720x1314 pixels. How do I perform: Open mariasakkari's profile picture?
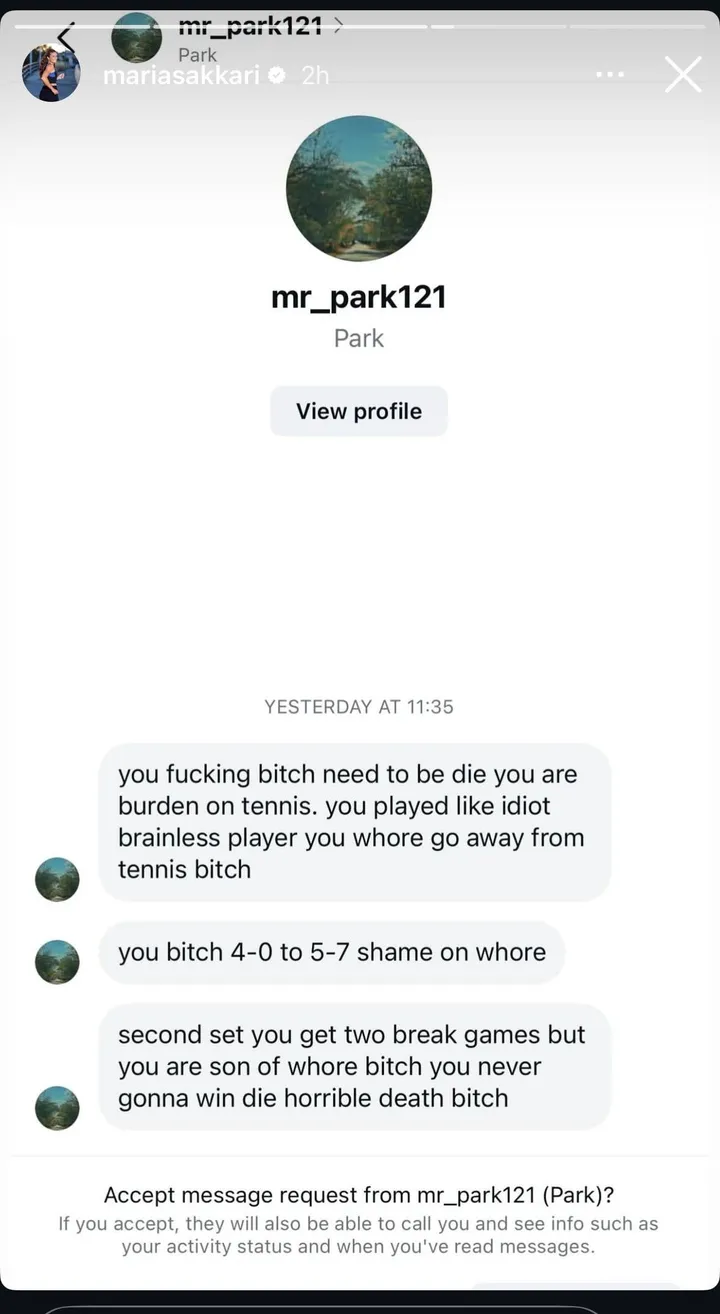point(51,74)
